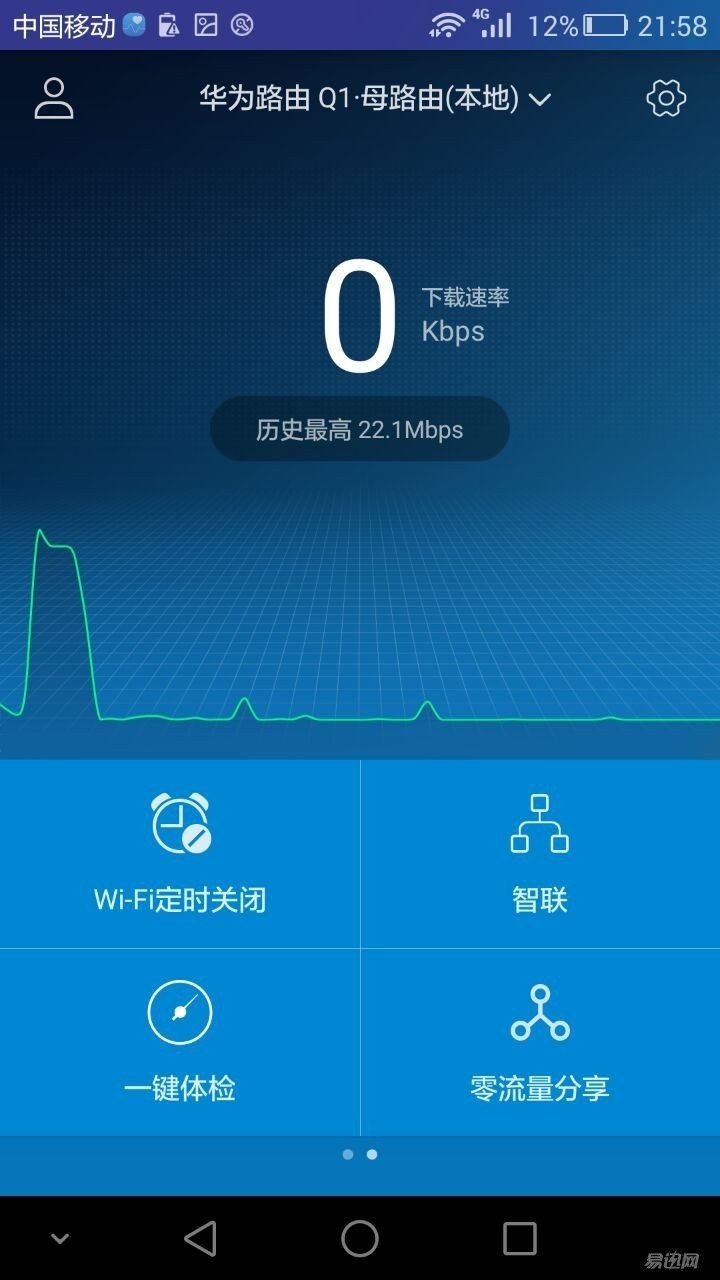Open the user profile icon
The height and width of the screenshot is (1280, 720).
54,98
